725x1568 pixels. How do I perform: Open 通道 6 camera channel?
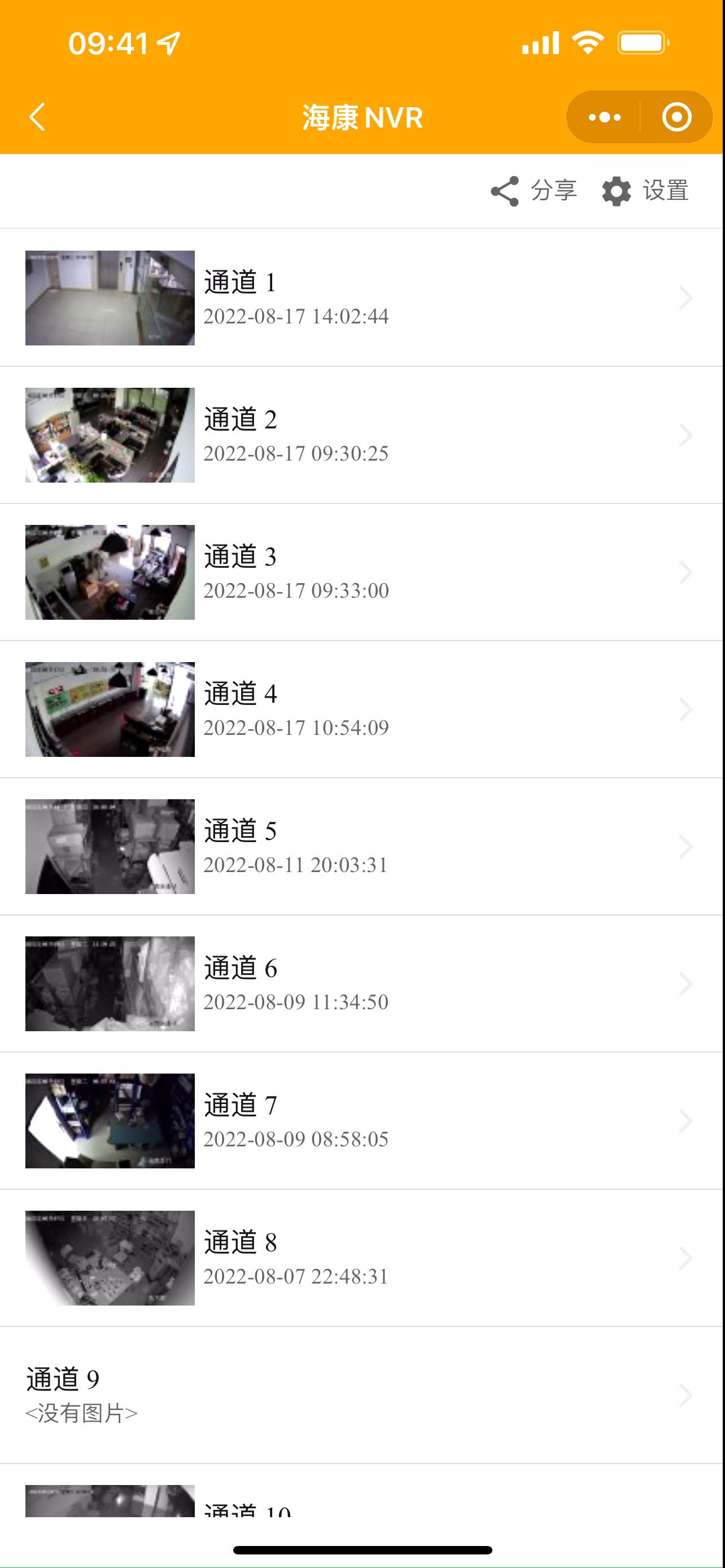pyautogui.click(x=361, y=983)
